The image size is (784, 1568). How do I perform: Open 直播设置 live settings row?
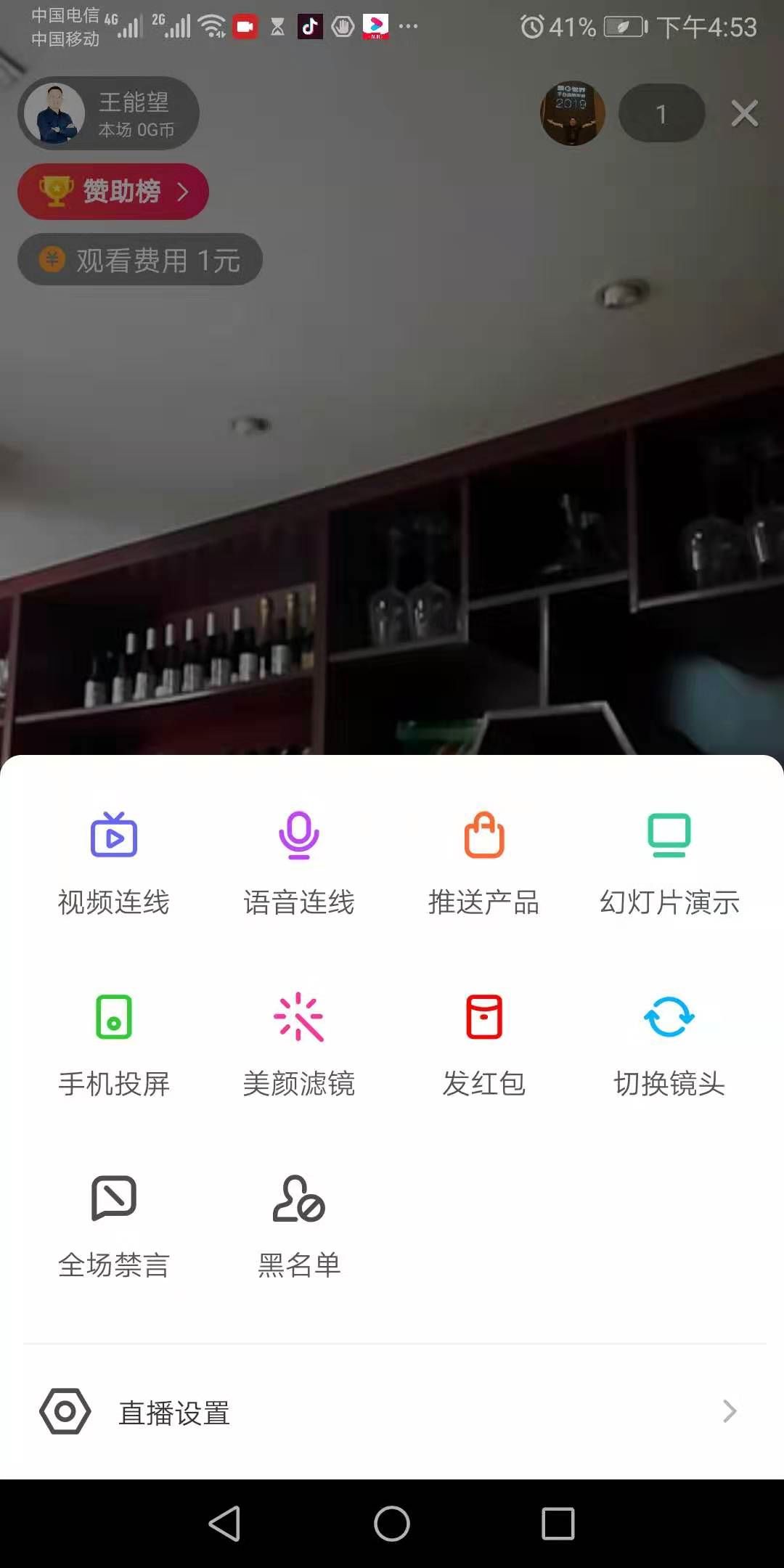click(392, 1412)
